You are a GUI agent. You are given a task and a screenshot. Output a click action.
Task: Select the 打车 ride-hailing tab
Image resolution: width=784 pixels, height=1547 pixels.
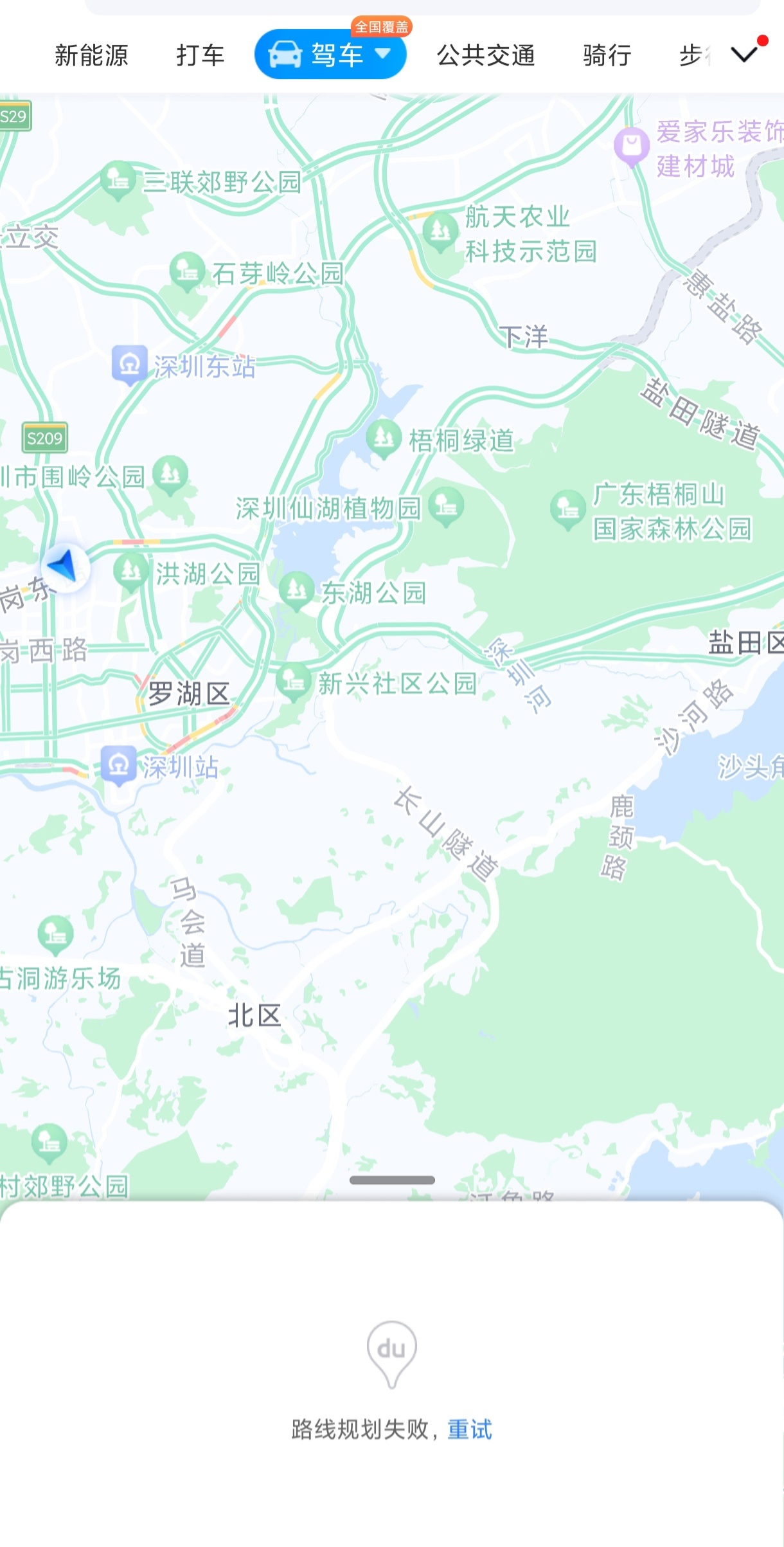[200, 55]
